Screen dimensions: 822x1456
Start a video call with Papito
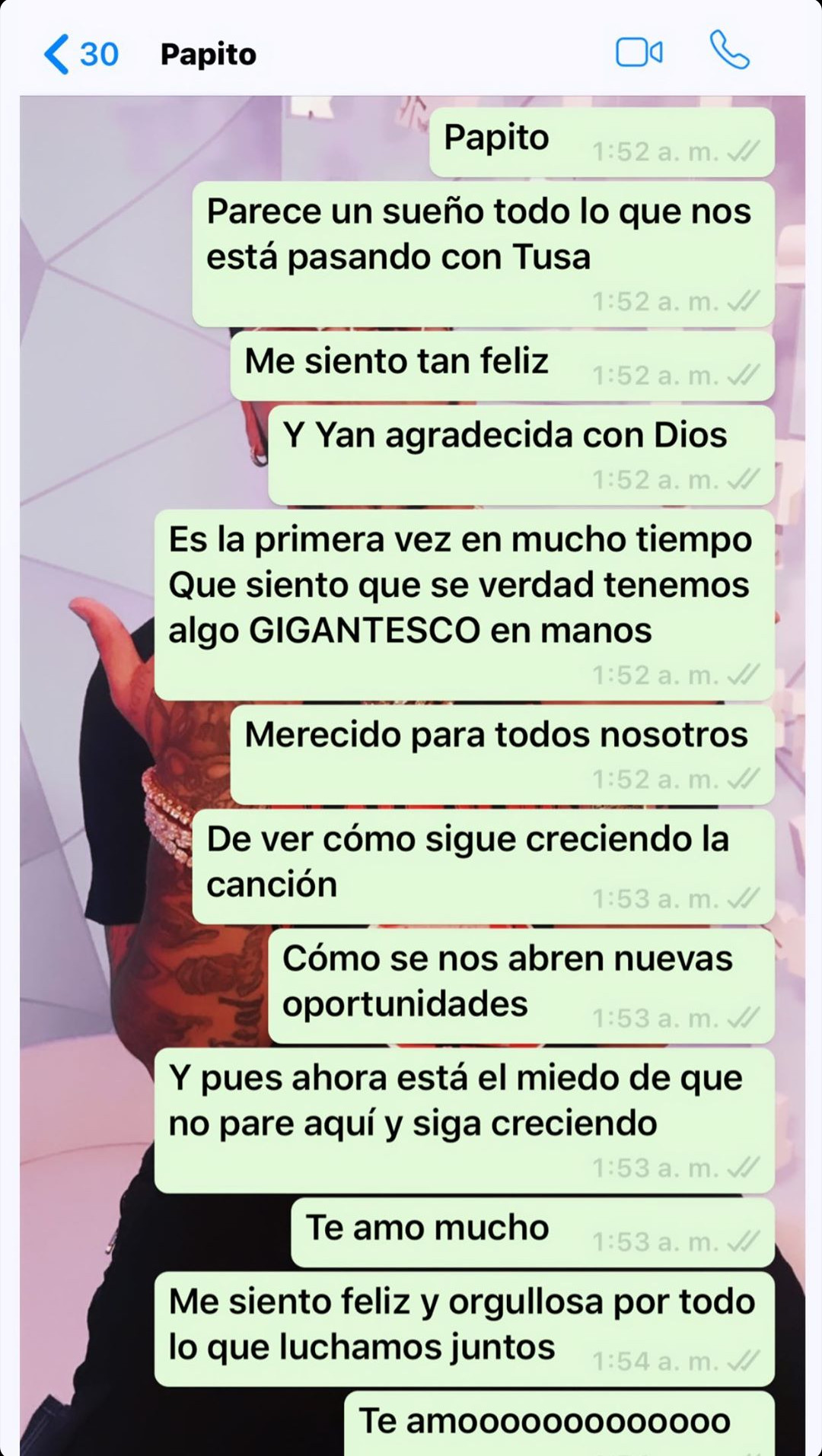point(639,52)
